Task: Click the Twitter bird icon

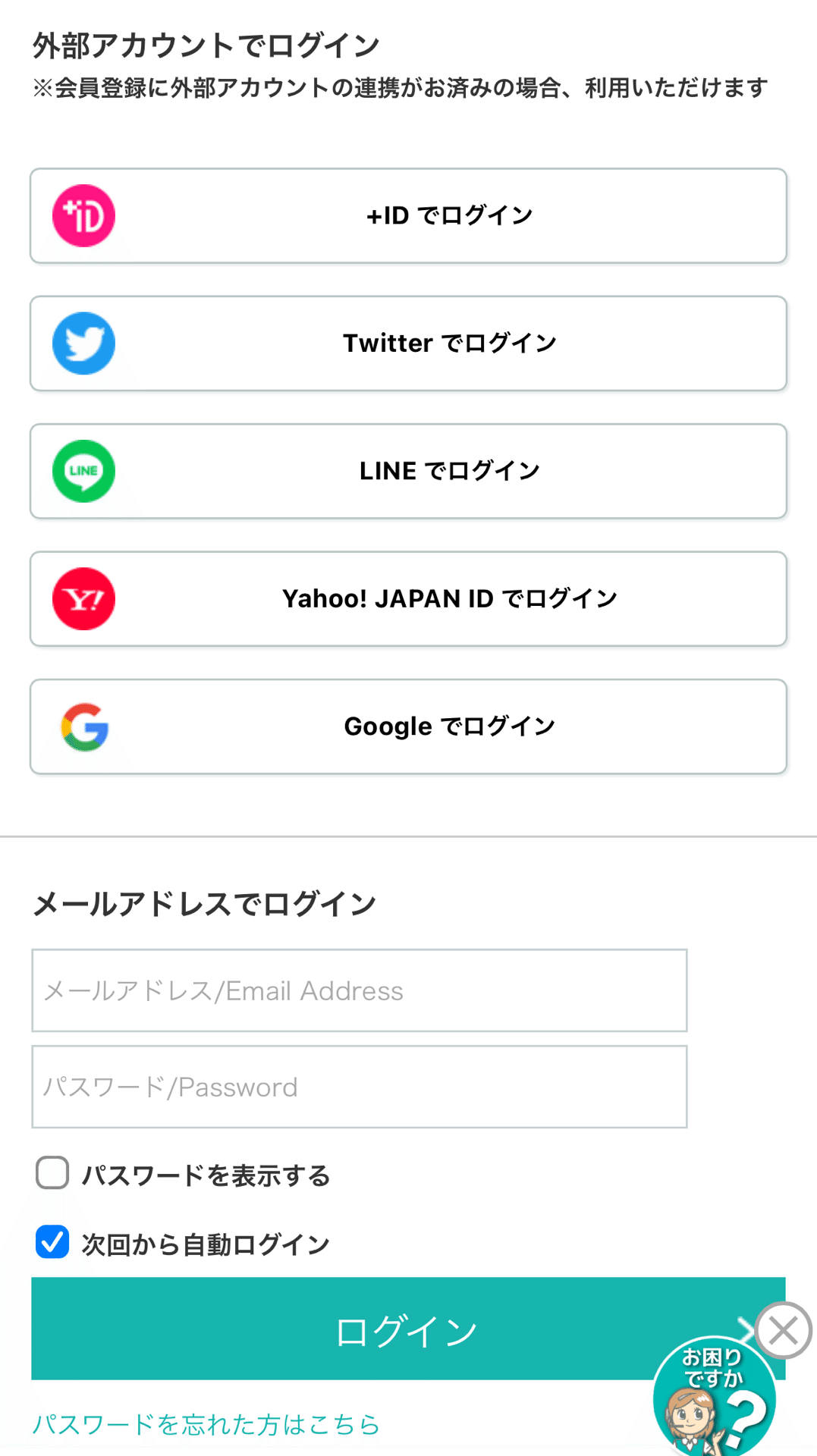Action: pos(83,343)
